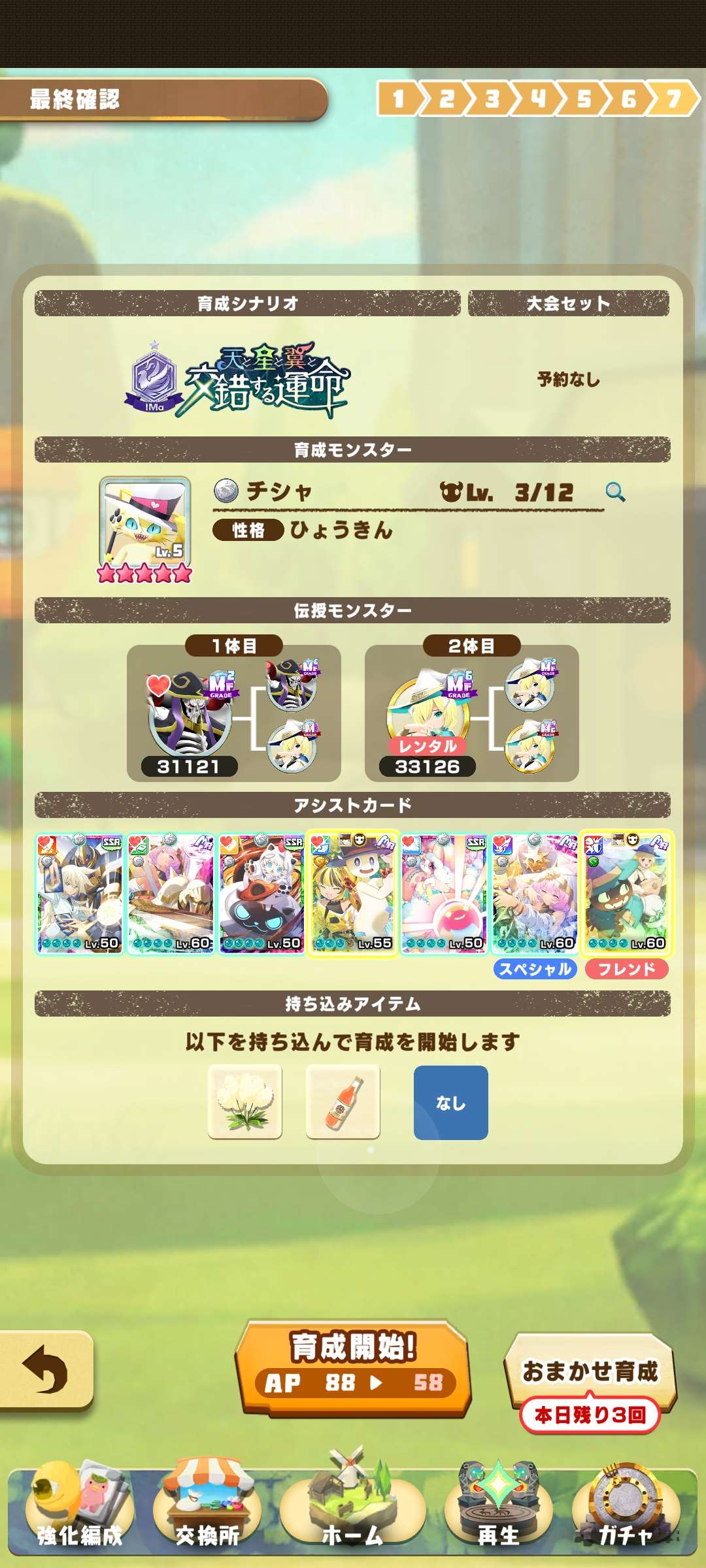The width and height of the screenshot is (706, 1568).
Task: View the スペシャル assist card
Action: 535,893
